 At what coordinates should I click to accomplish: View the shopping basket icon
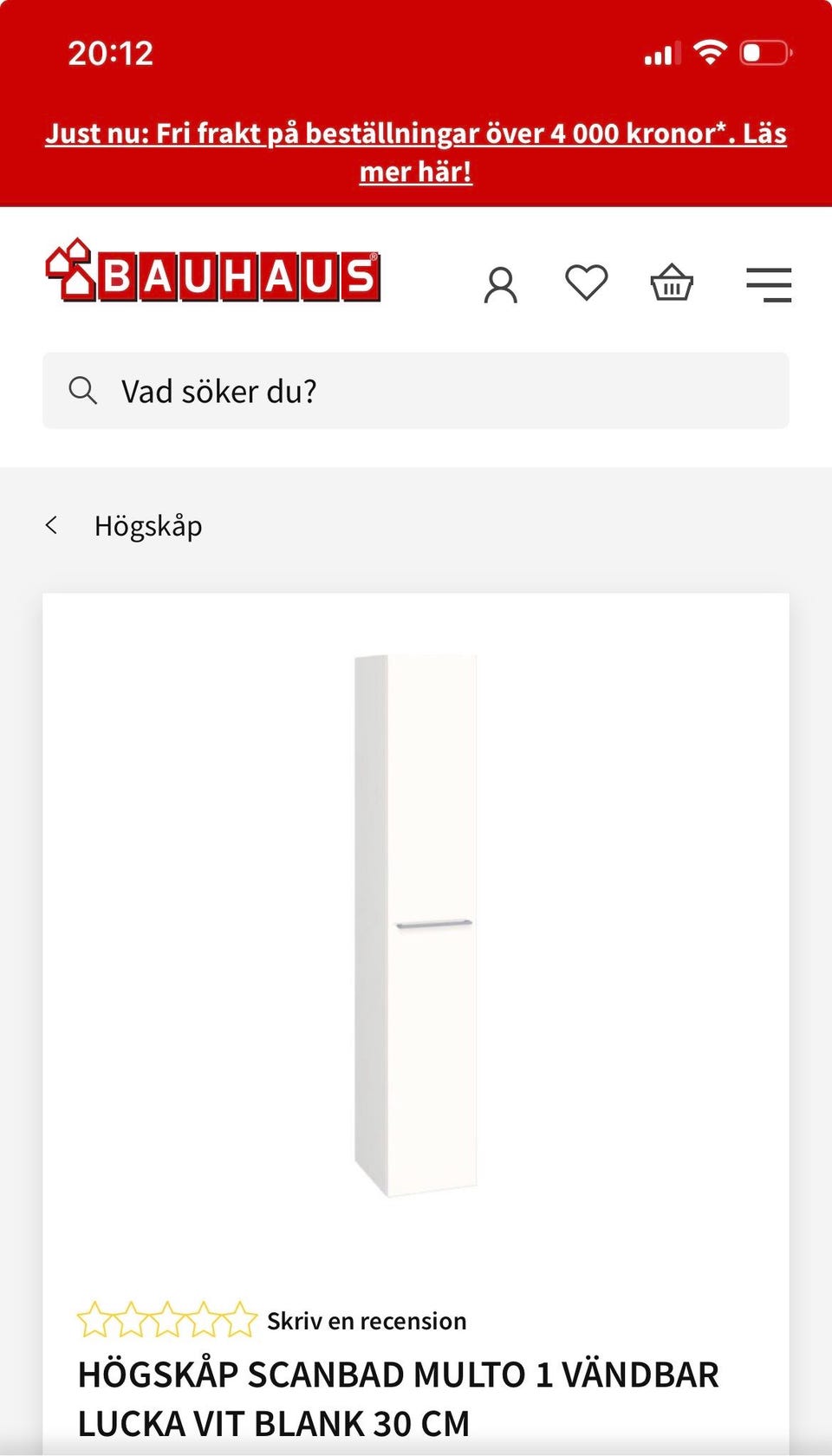[673, 282]
